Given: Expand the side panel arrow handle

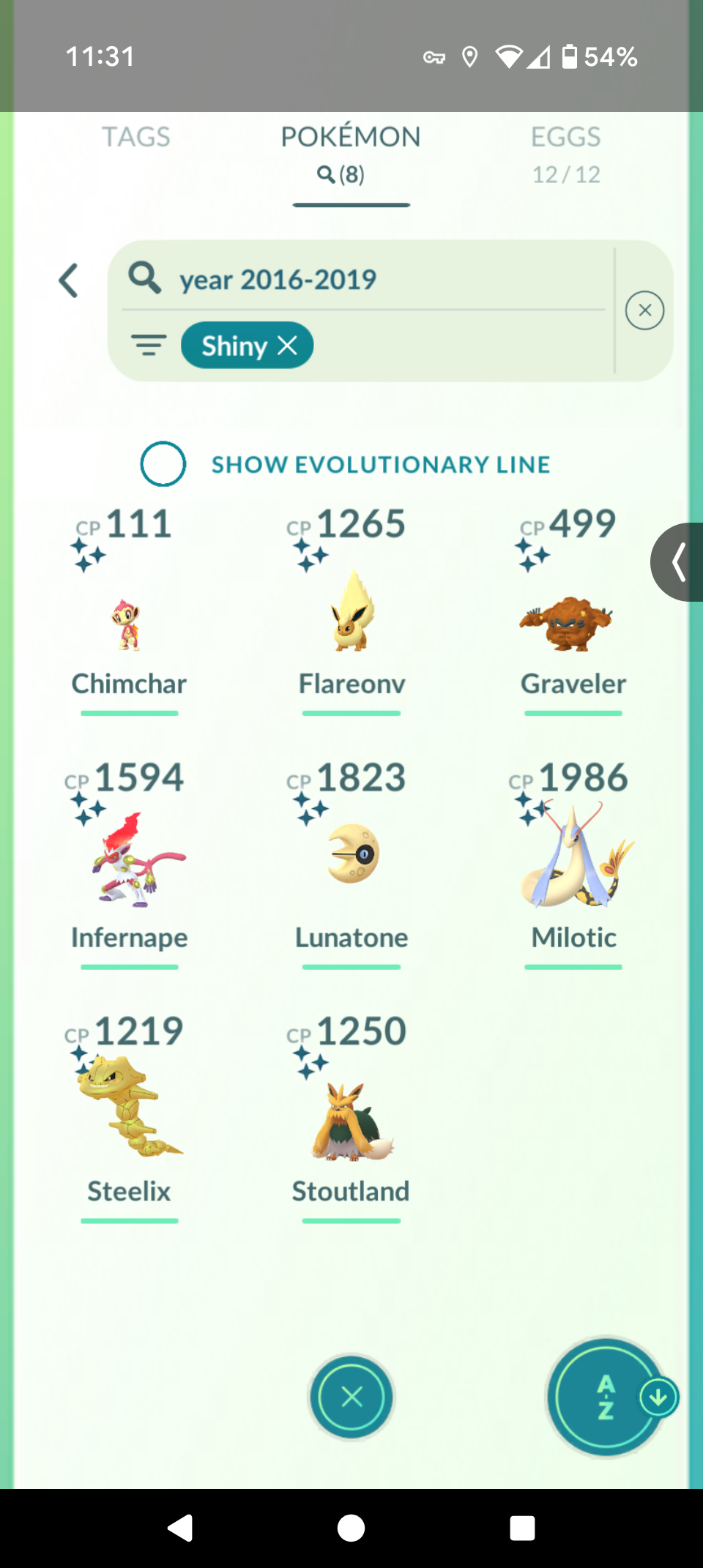Looking at the screenshot, I should click(678, 562).
